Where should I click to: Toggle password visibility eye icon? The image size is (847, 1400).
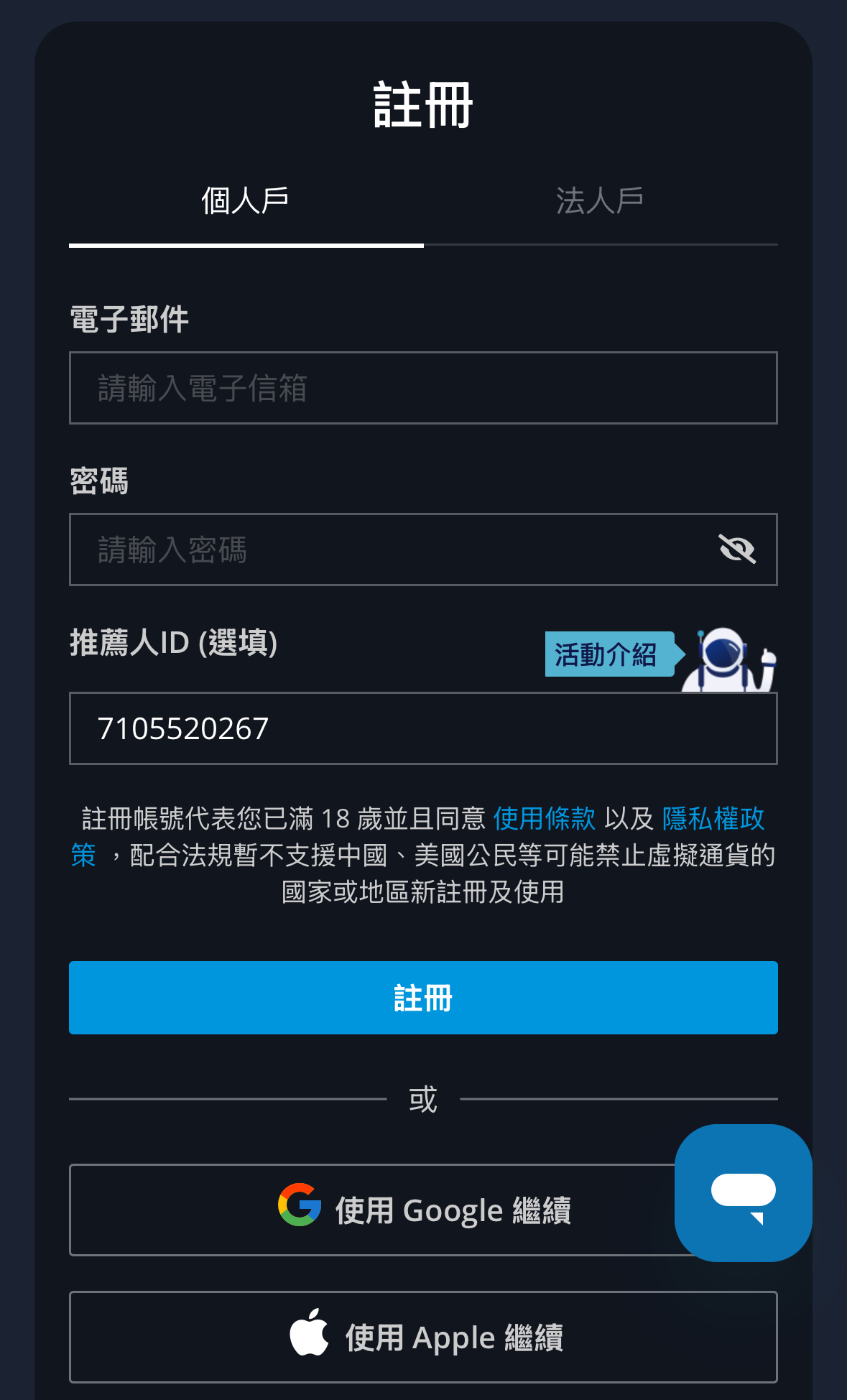737,550
